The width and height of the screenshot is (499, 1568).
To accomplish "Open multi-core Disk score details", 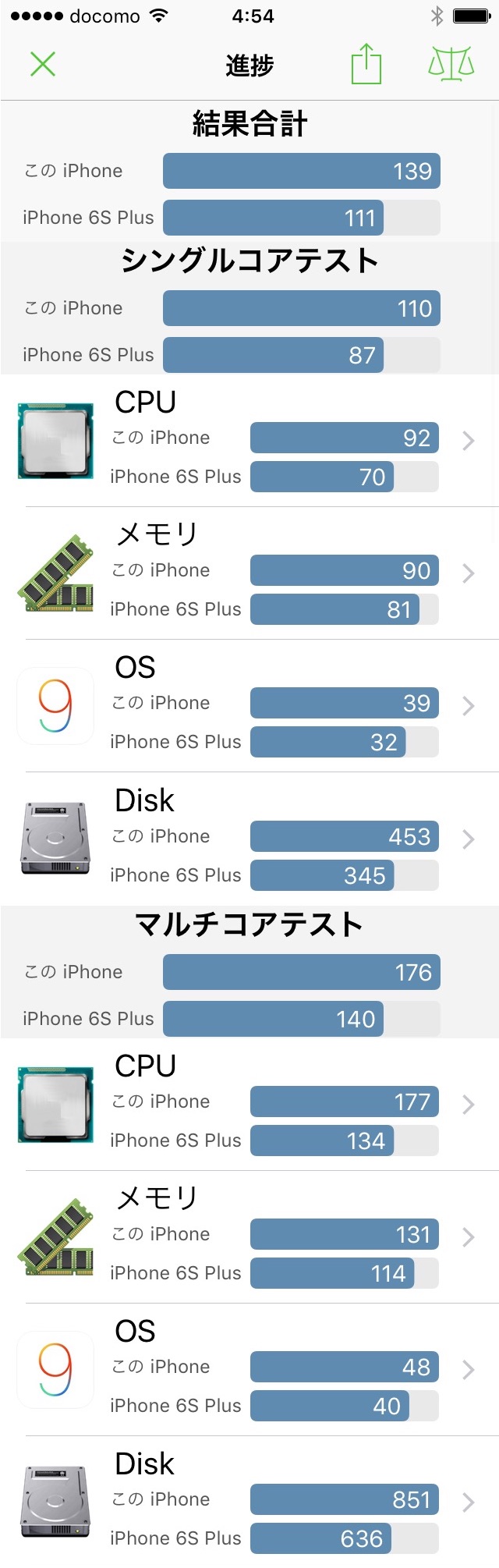I will pyautogui.click(x=249, y=1502).
